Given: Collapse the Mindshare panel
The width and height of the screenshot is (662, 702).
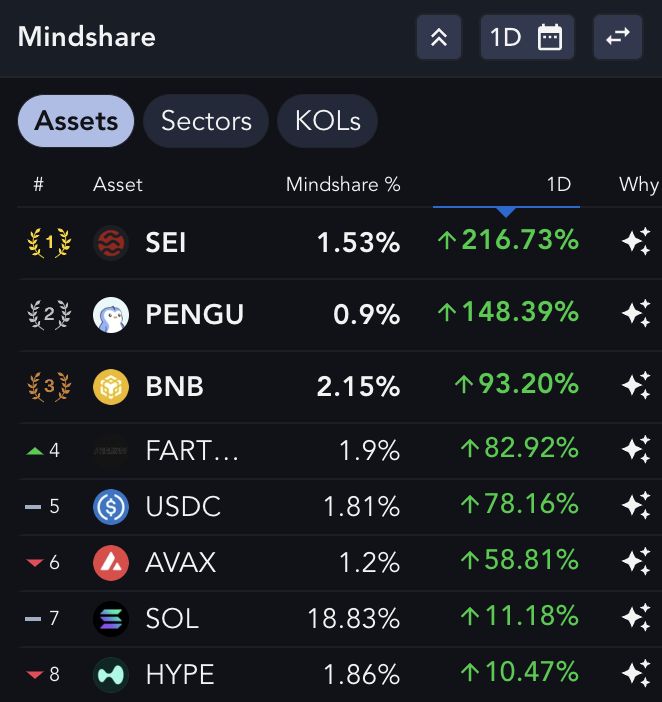Looking at the screenshot, I should tap(438, 38).
